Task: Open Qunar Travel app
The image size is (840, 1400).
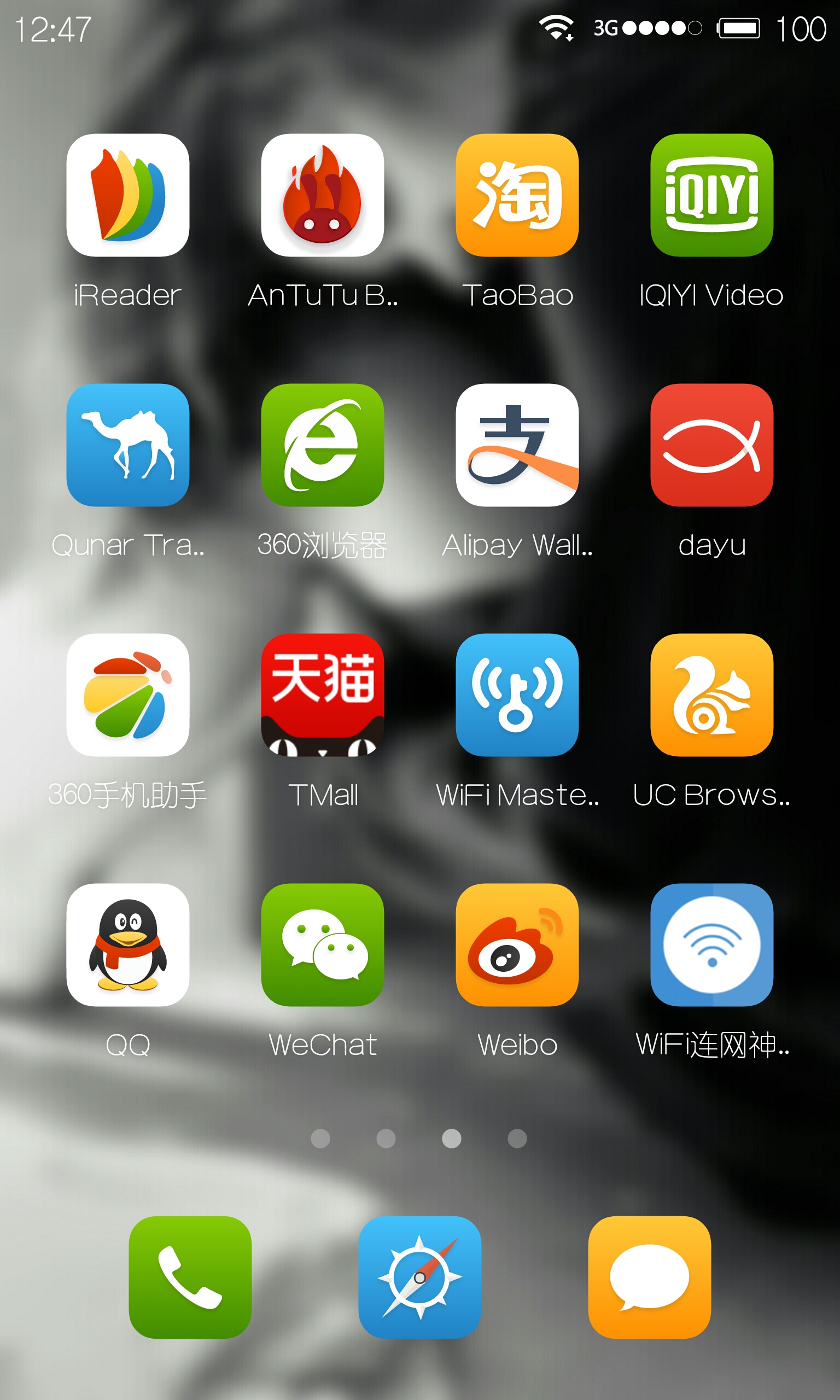Action: pyautogui.click(x=128, y=445)
